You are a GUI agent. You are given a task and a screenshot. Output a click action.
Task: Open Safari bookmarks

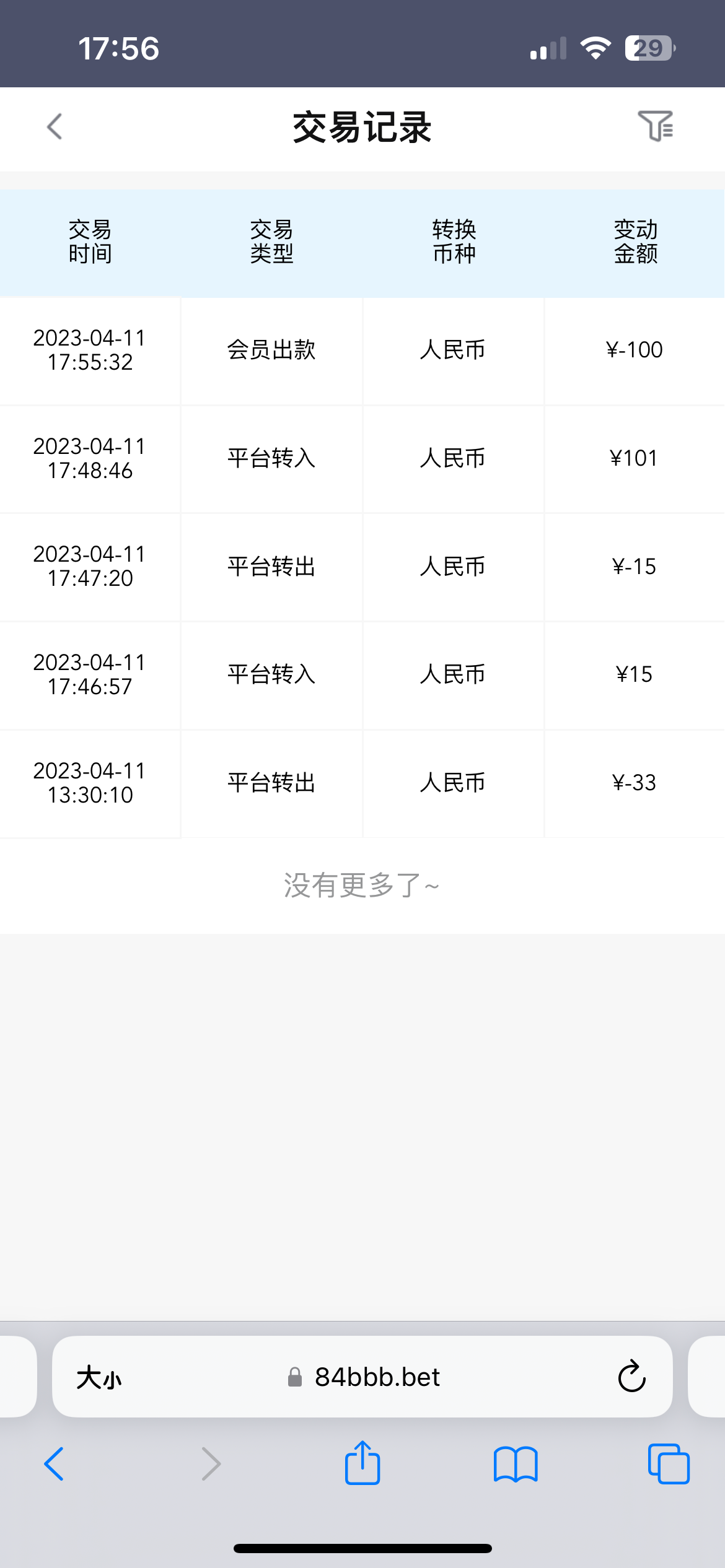516,1464
